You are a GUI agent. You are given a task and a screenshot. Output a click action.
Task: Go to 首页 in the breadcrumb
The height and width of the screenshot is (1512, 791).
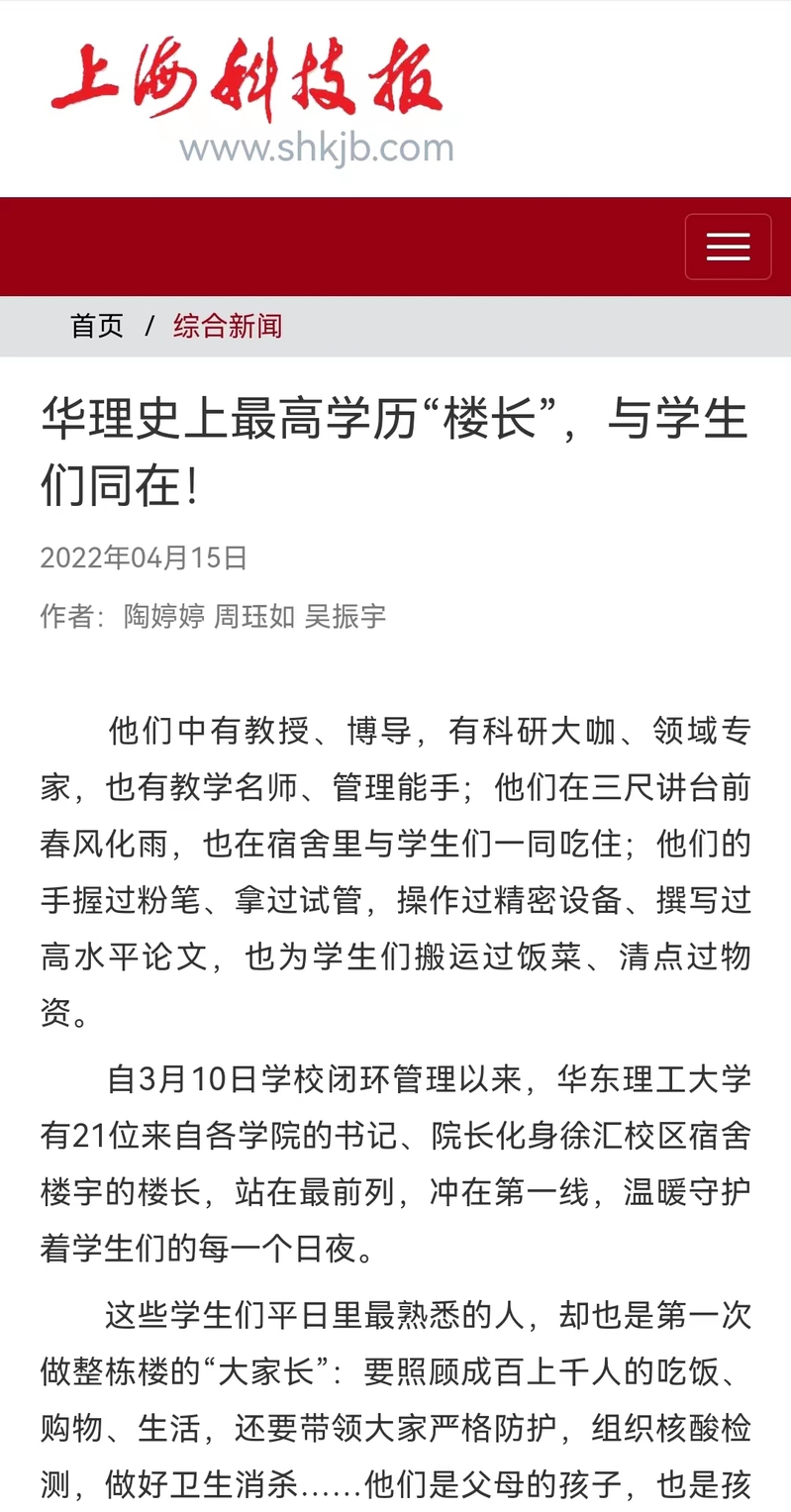[x=97, y=326]
